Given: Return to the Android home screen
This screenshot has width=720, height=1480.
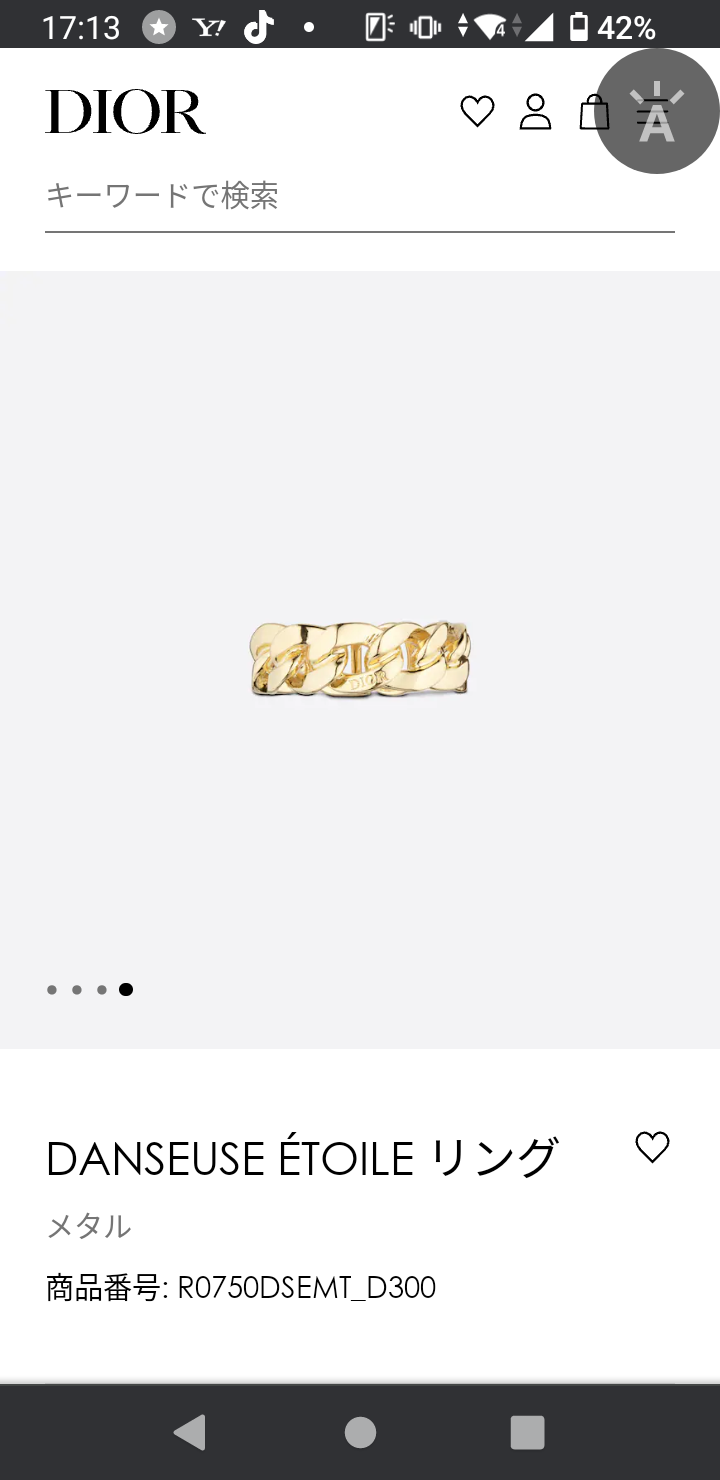Looking at the screenshot, I should pyautogui.click(x=360, y=1432).
